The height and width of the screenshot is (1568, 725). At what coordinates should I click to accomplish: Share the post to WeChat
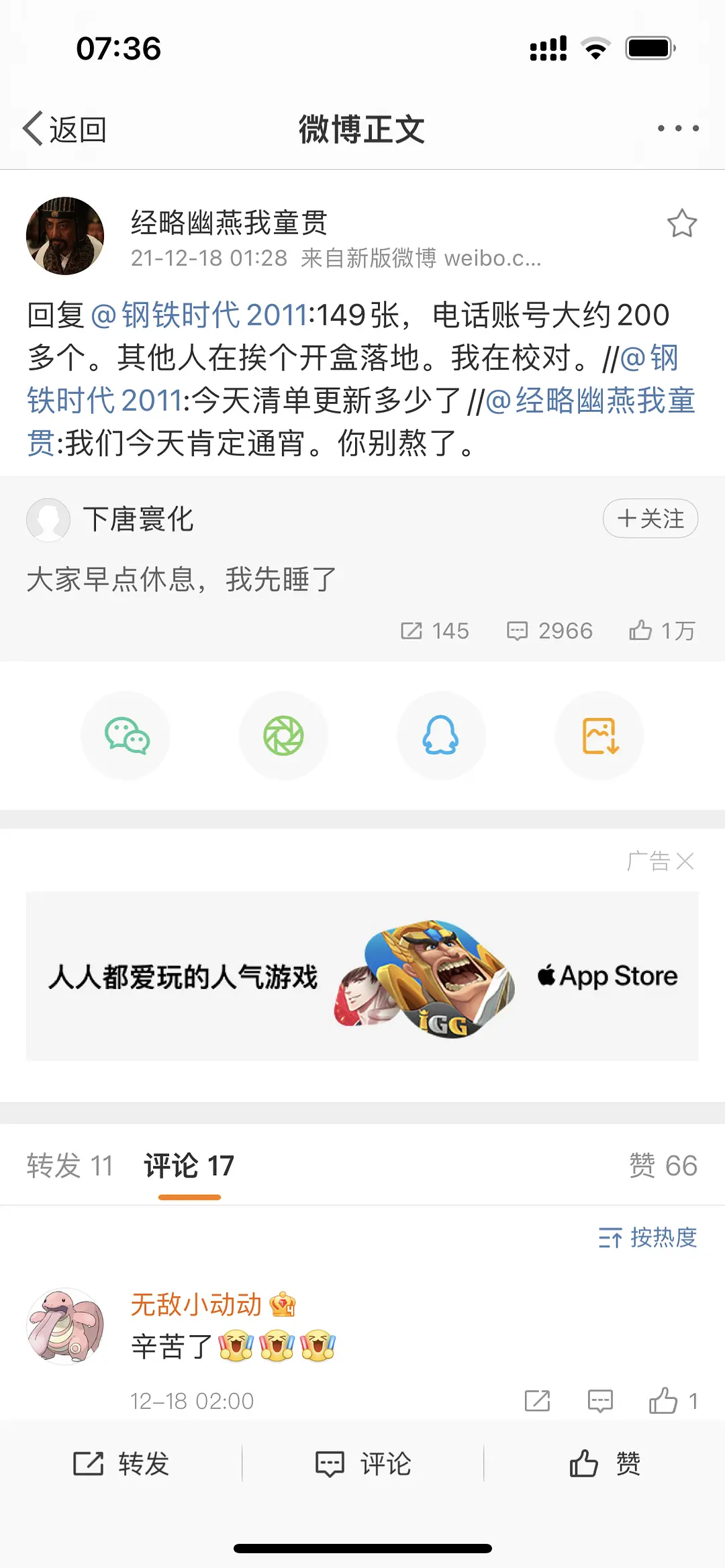coord(126,736)
